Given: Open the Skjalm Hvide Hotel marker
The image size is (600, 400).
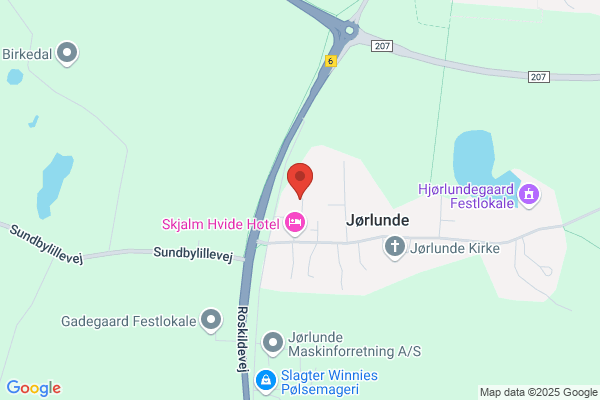Looking at the screenshot, I should tap(295, 223).
